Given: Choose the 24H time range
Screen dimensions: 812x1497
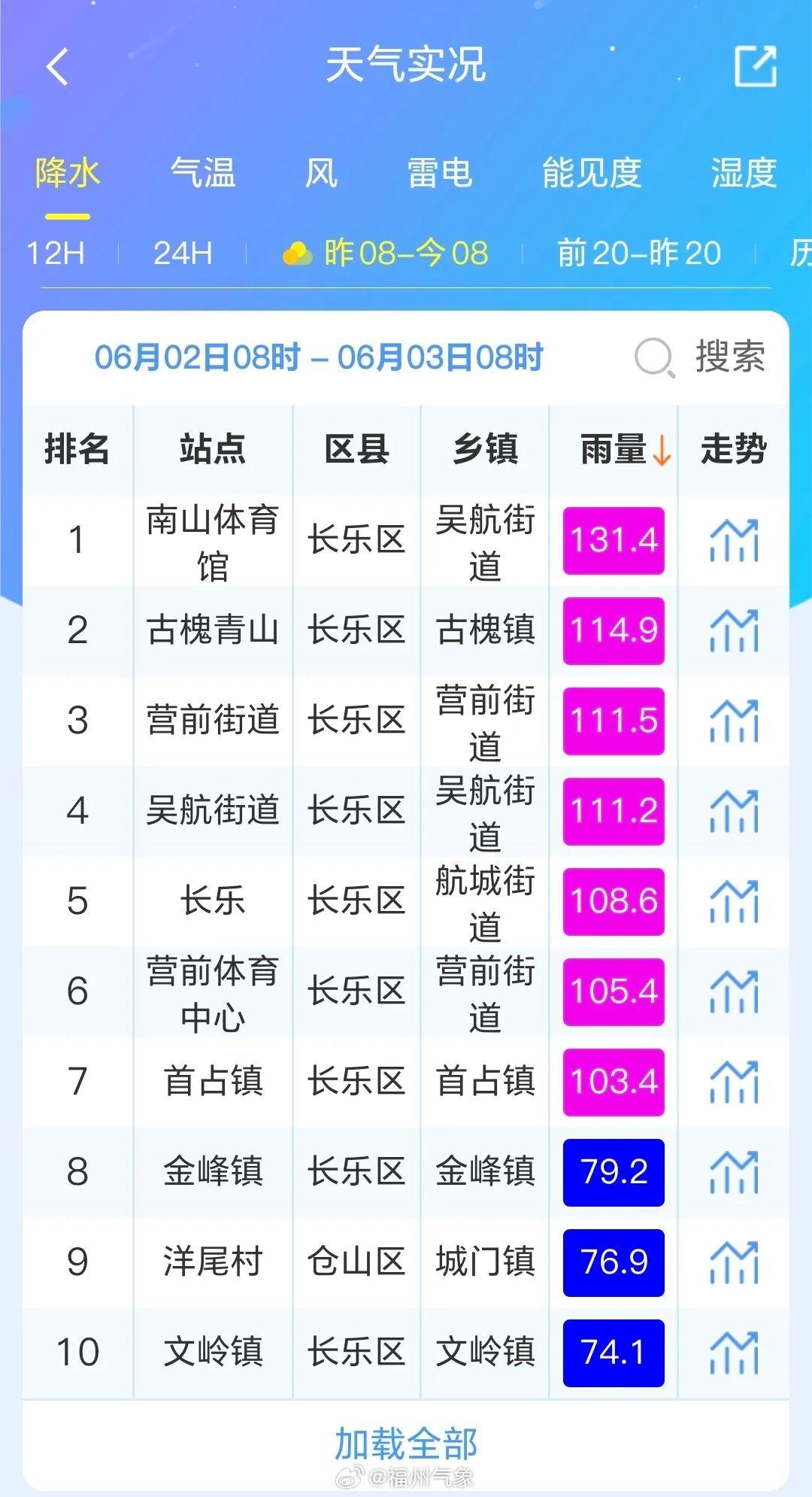Looking at the screenshot, I should (183, 254).
